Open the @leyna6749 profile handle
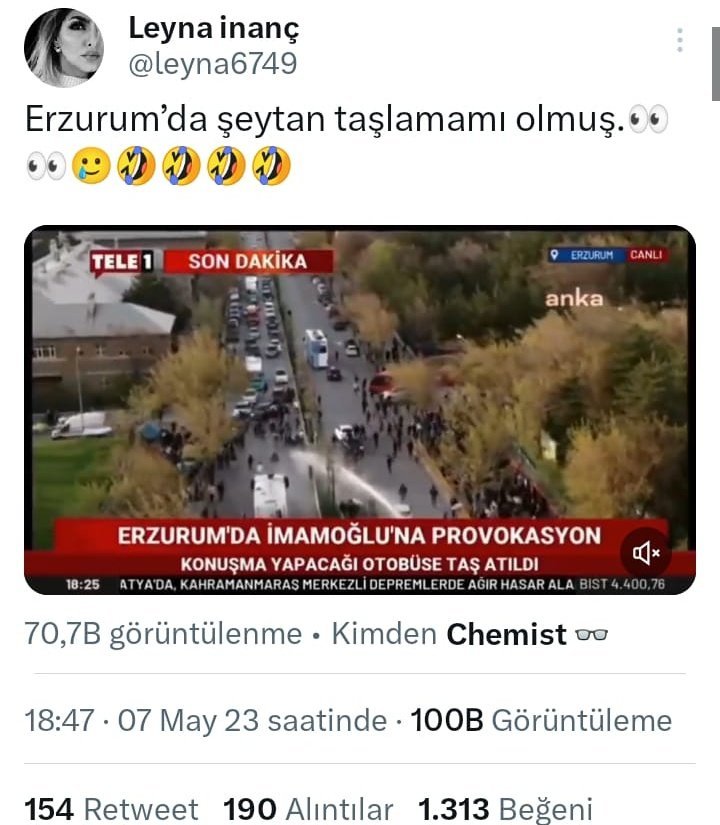The width and height of the screenshot is (720, 825). tap(213, 65)
